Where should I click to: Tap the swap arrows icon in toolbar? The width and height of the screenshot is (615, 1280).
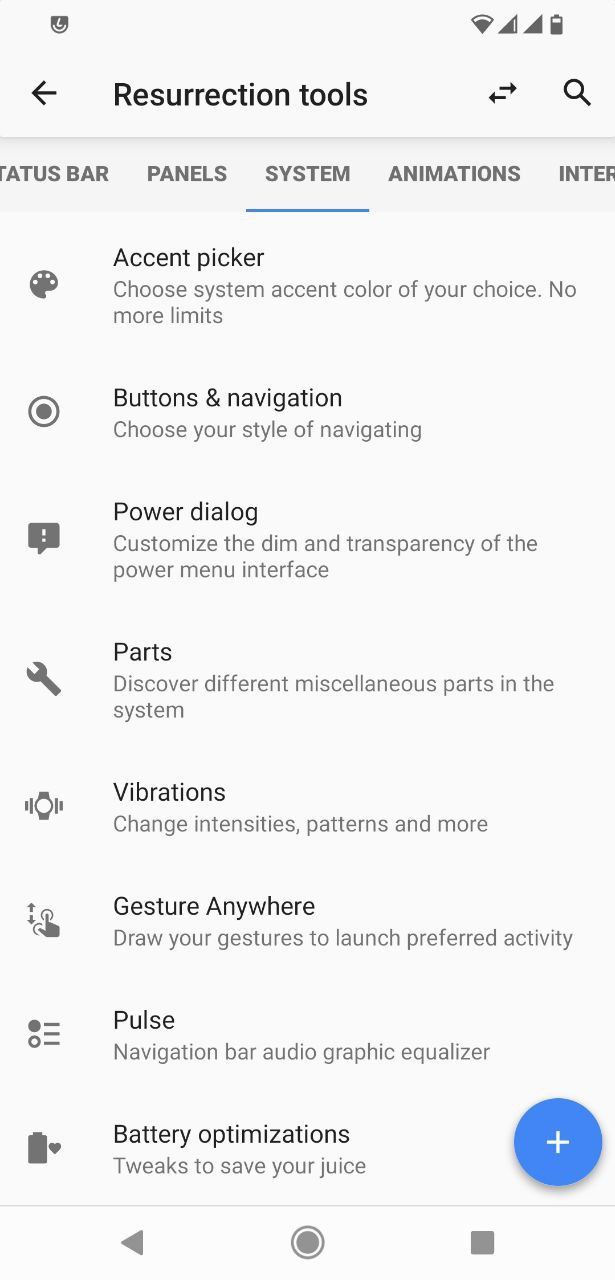tap(503, 94)
